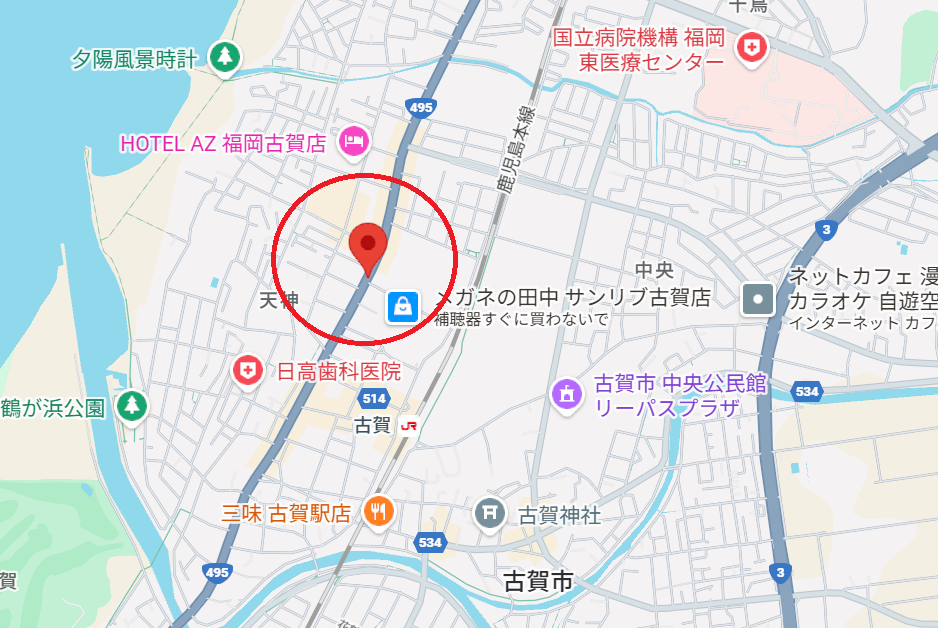This screenshot has height=628, width=938.
Task: Open the 古賀 JR station marker
Action: [408, 425]
